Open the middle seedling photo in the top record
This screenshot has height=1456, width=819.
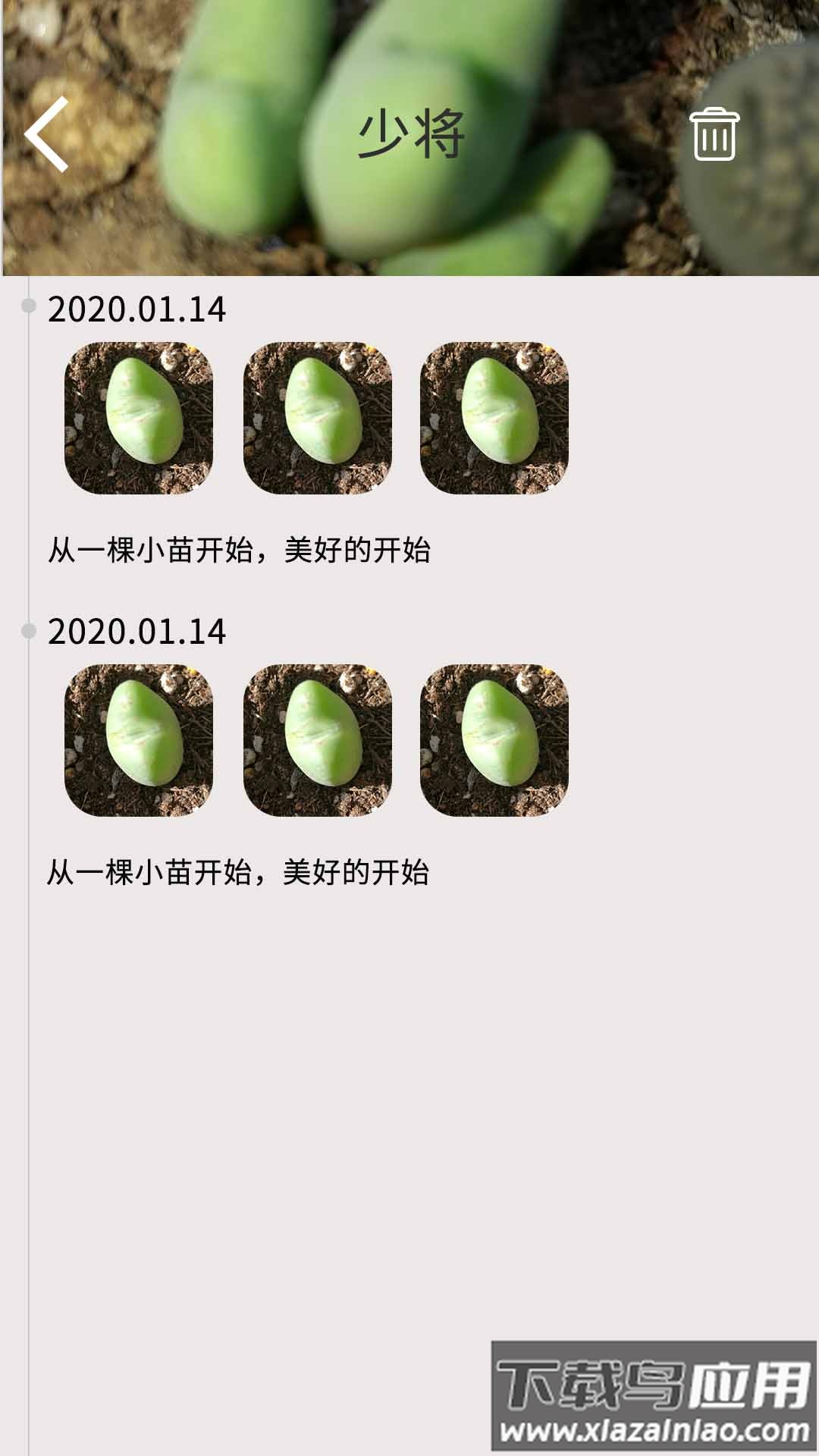click(318, 421)
